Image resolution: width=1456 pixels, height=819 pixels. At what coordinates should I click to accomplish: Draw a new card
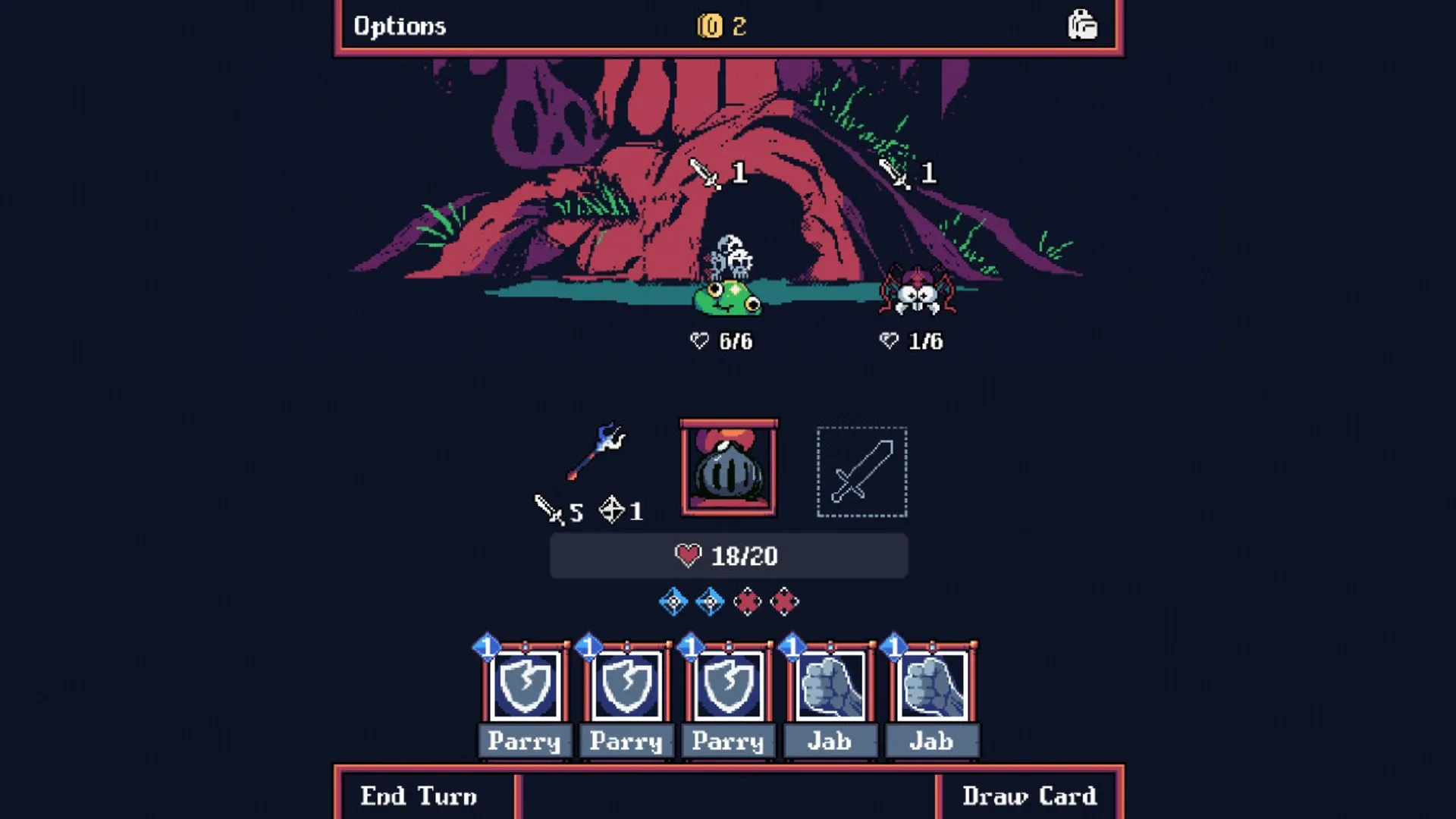tap(1029, 795)
